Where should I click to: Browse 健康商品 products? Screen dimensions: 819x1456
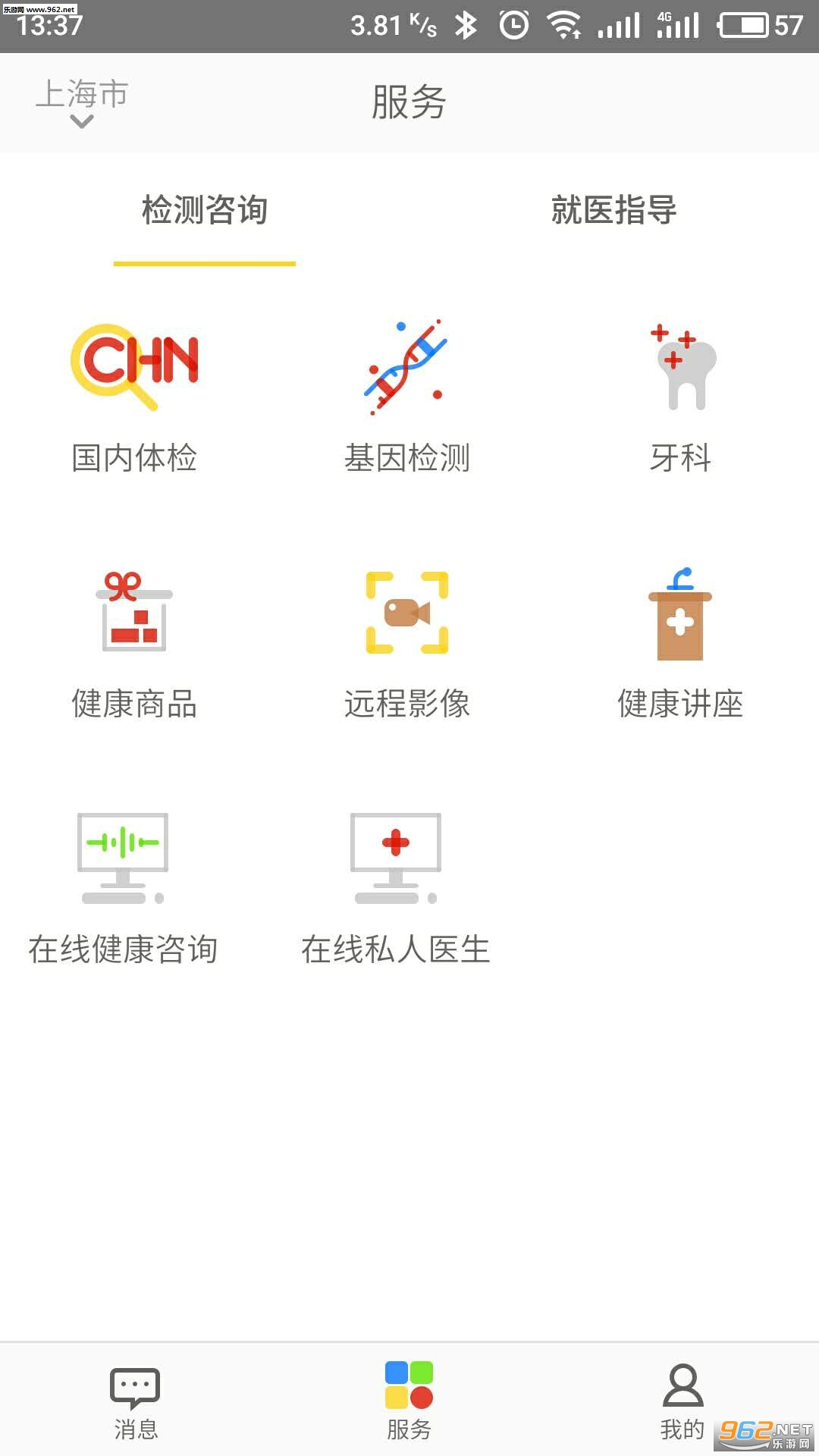(134, 645)
